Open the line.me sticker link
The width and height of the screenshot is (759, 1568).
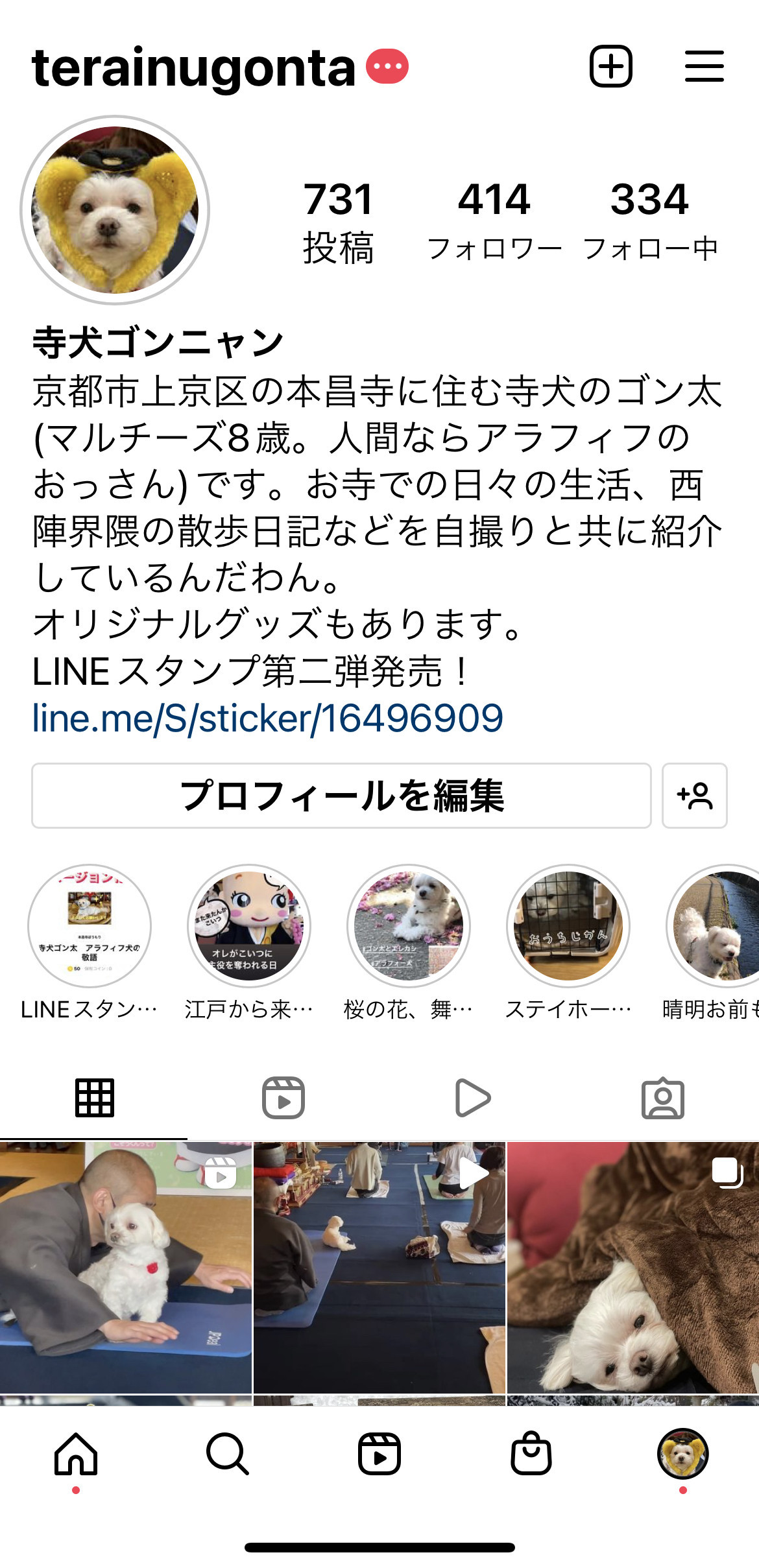pyautogui.click(x=268, y=719)
